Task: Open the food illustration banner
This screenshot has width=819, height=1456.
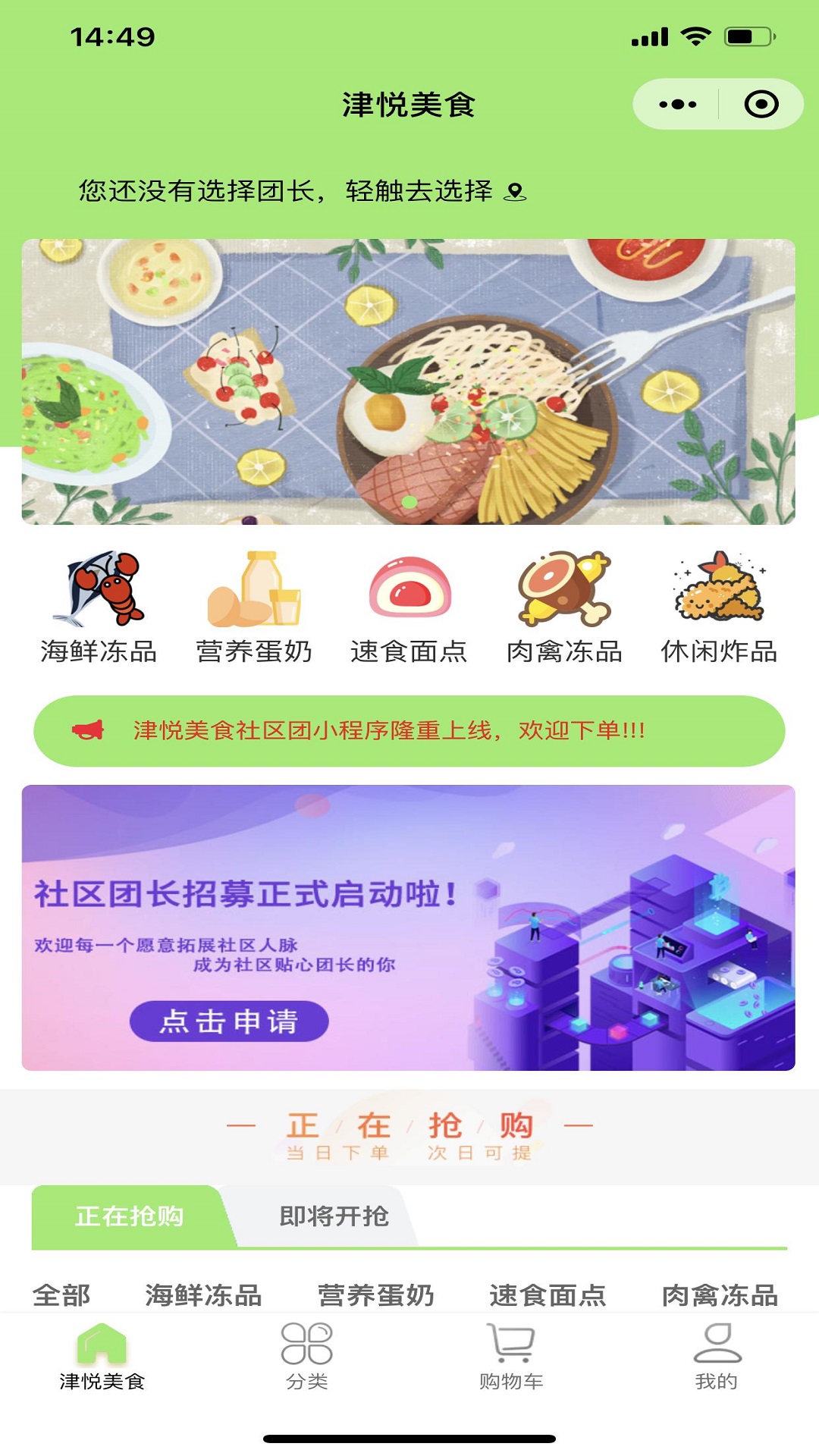Action: point(408,381)
